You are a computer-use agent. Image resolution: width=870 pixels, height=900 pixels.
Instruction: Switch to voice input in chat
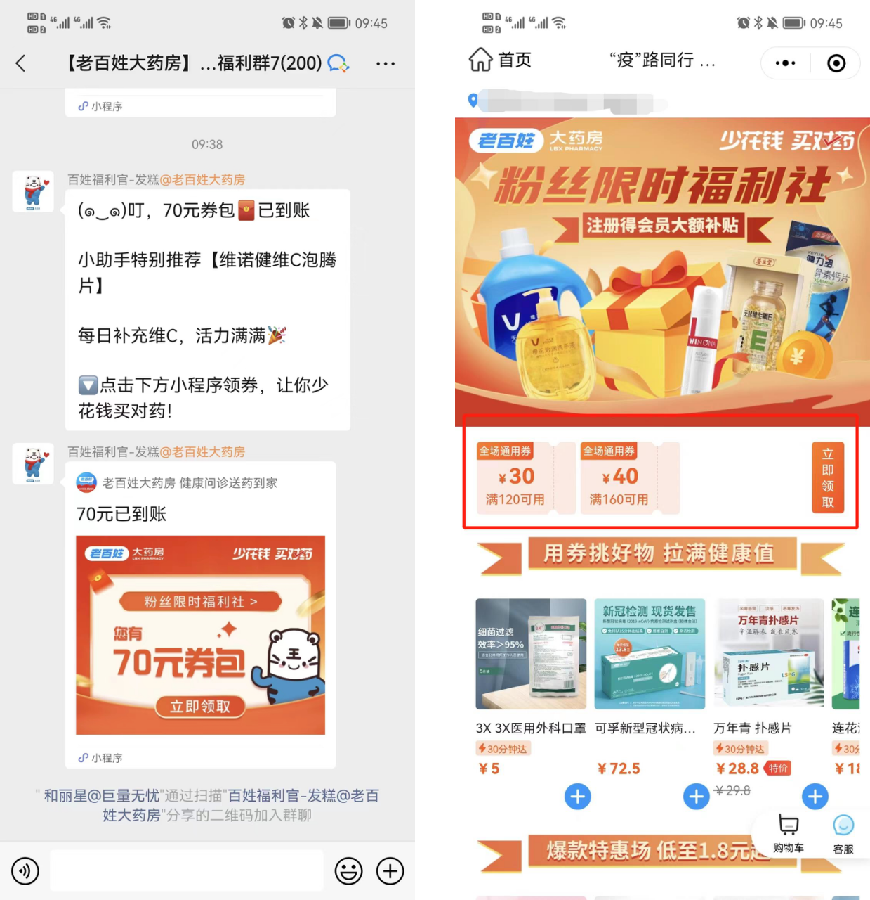pyautogui.click(x=25, y=870)
